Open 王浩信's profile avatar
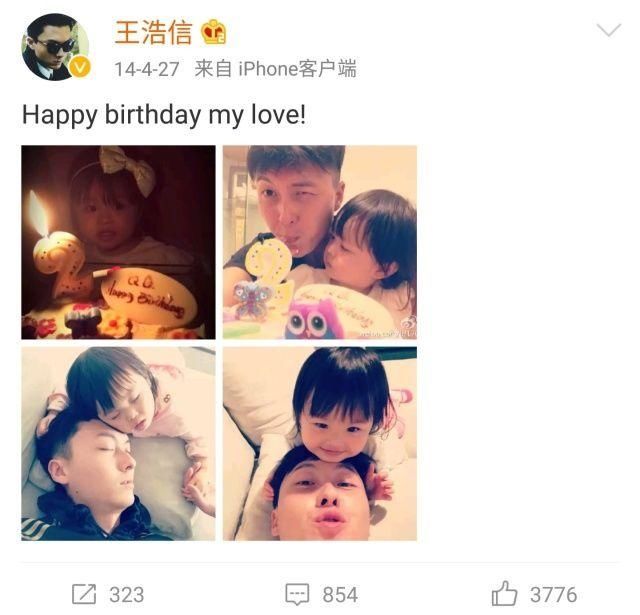The height and width of the screenshot is (615, 640). click(x=55, y=47)
